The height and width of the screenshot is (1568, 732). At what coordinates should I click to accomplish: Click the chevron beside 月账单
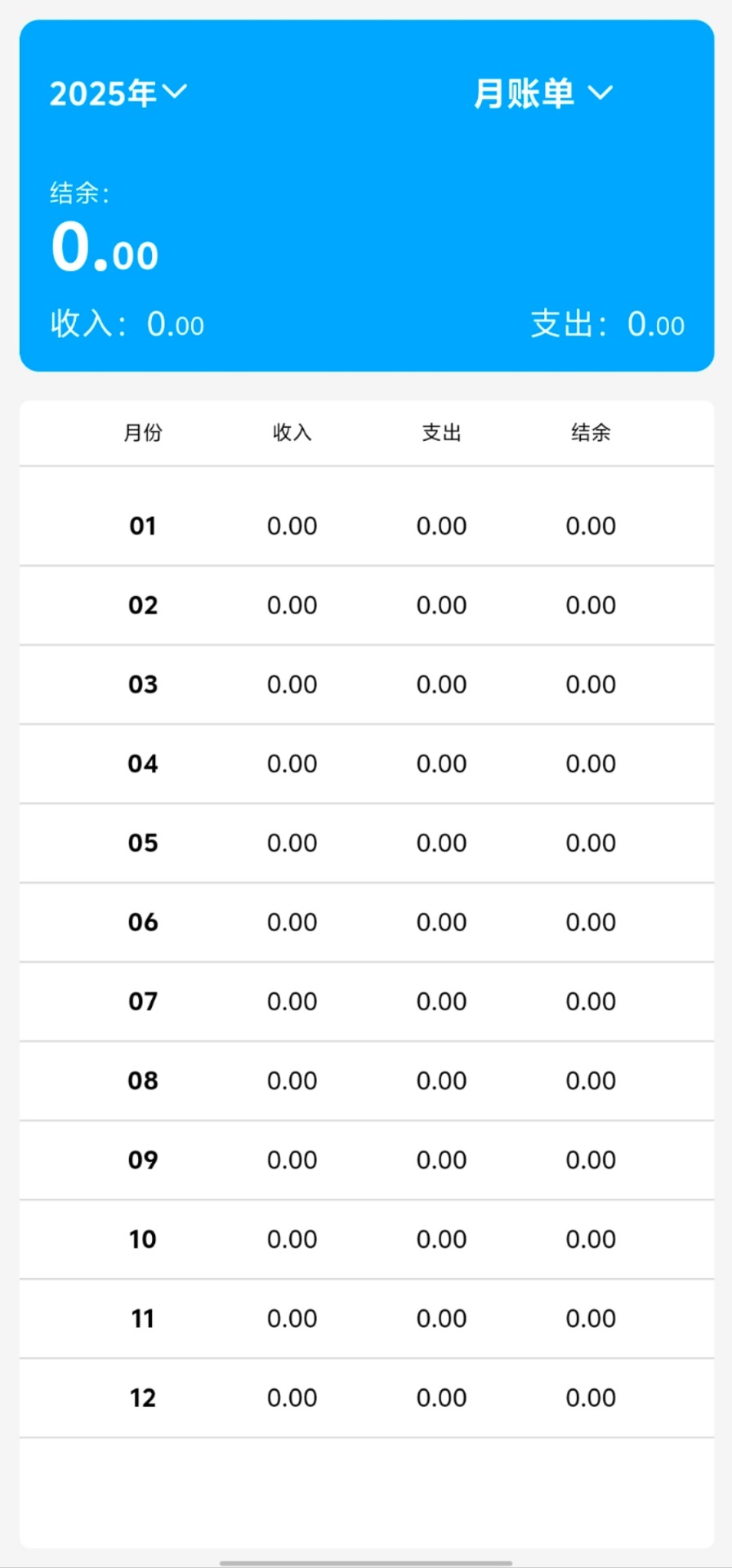coord(602,94)
